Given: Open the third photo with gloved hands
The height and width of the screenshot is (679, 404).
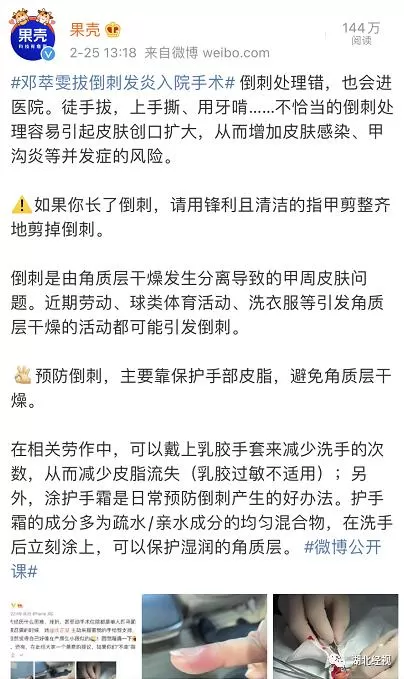Looking at the screenshot, I should [335, 636].
